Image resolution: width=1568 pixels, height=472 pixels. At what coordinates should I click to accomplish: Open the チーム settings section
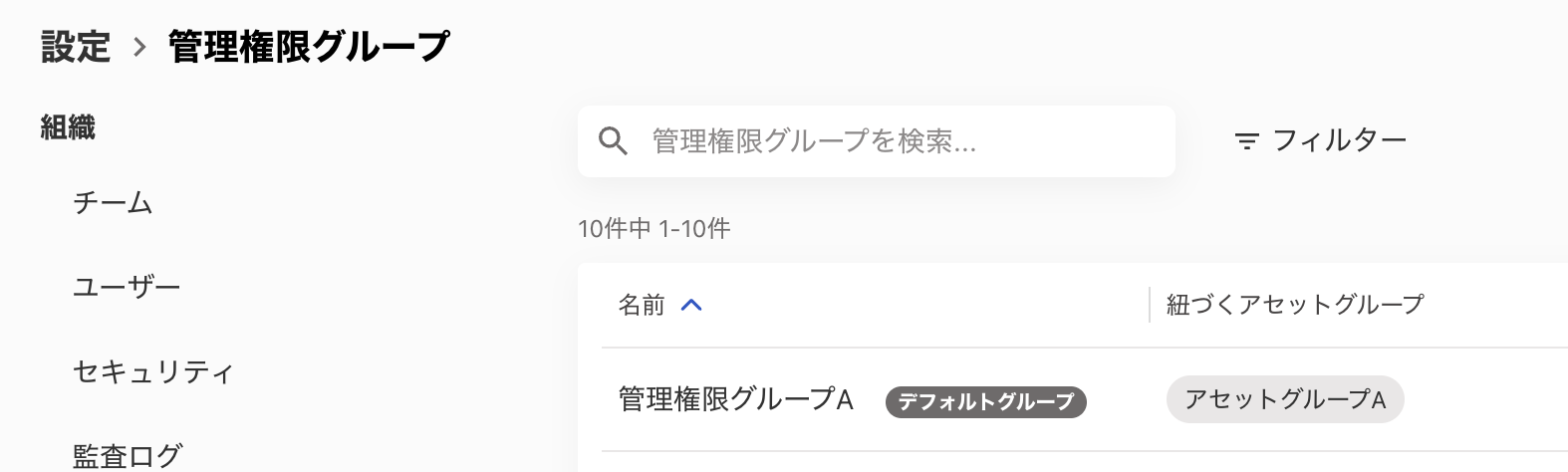(113, 203)
